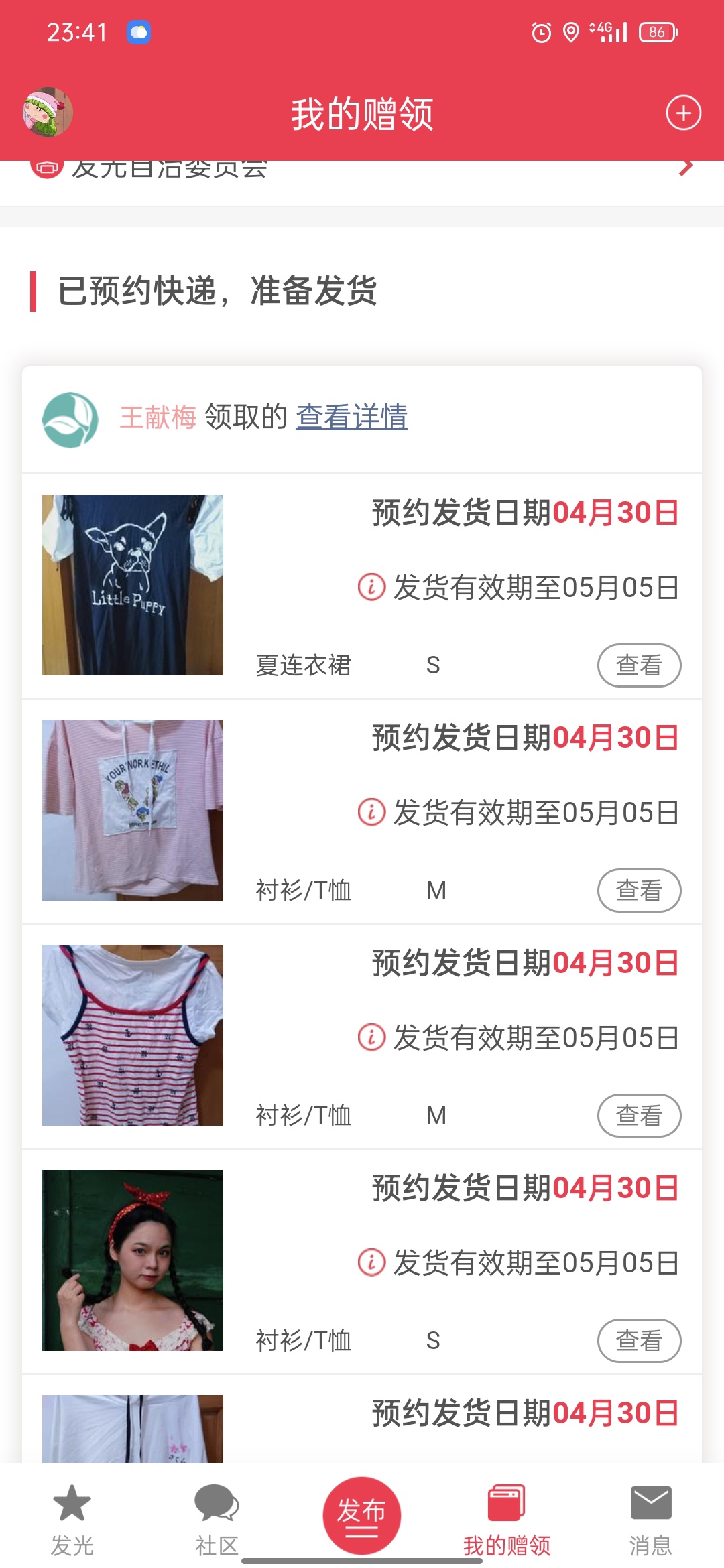724x1568 pixels.
Task: Open the profile avatar in header
Action: tap(48, 113)
